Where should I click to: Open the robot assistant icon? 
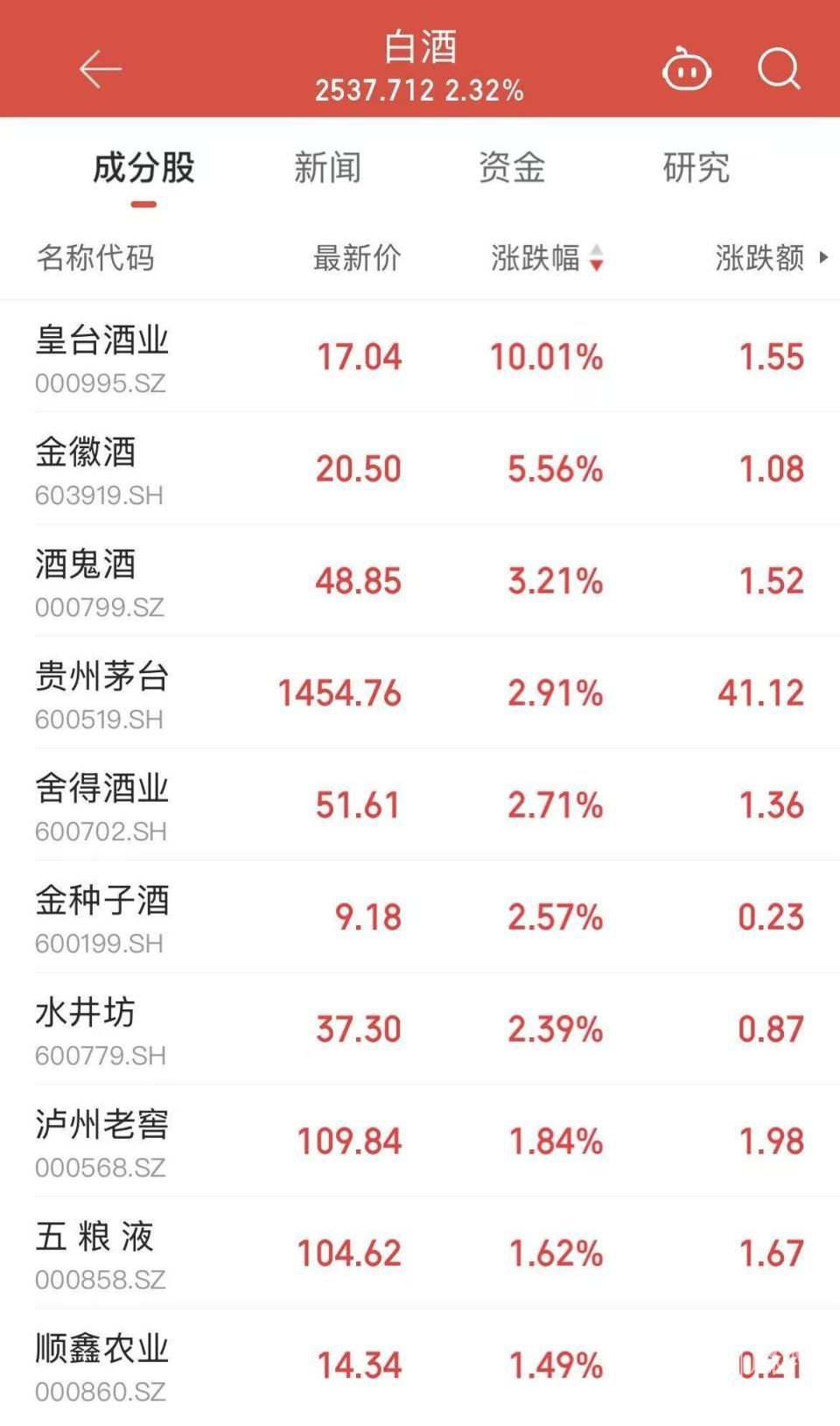pyautogui.click(x=686, y=69)
